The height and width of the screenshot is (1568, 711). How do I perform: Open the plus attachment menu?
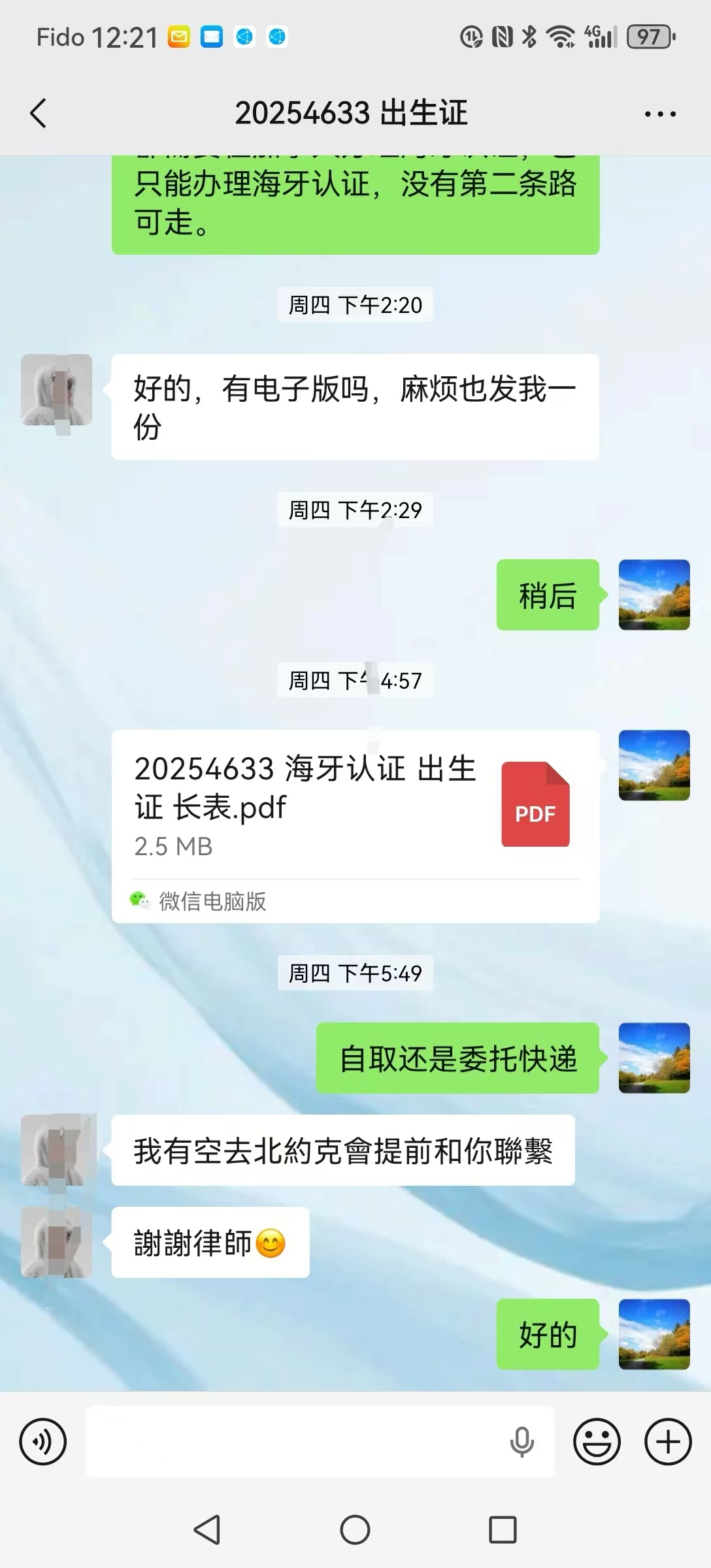pos(668,1441)
